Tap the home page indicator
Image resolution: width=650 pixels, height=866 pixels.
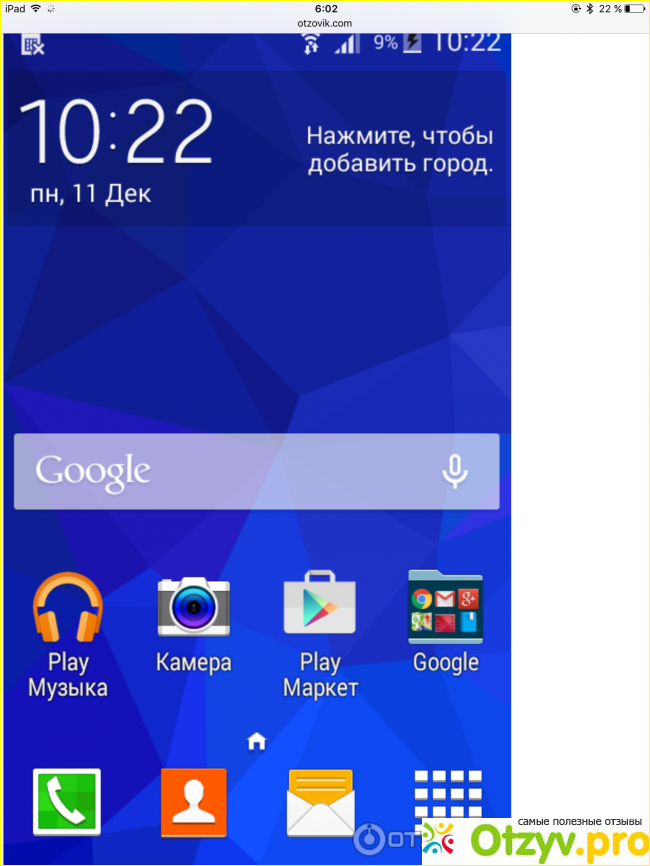click(x=257, y=741)
